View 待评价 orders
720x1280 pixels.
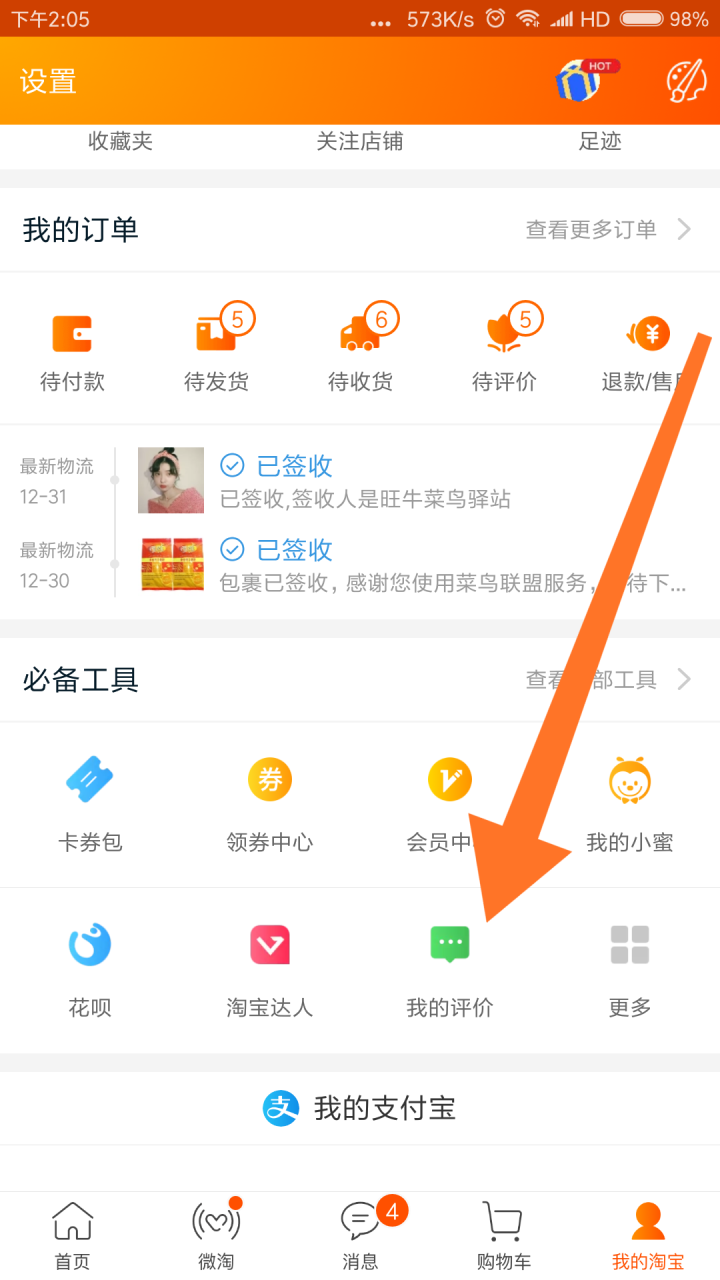(x=504, y=352)
